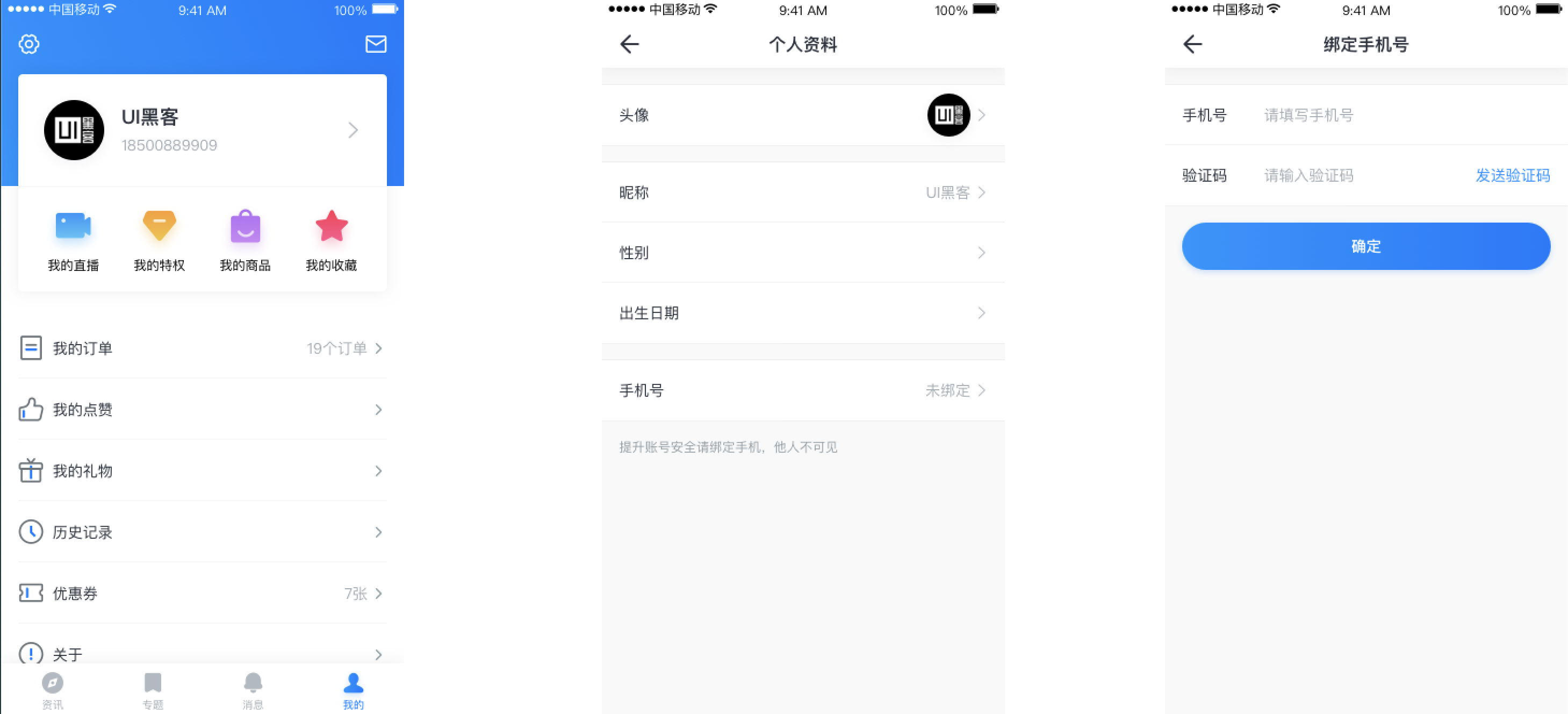Switch to 资讯 tab
This screenshot has width=1568, height=714.
(x=52, y=690)
